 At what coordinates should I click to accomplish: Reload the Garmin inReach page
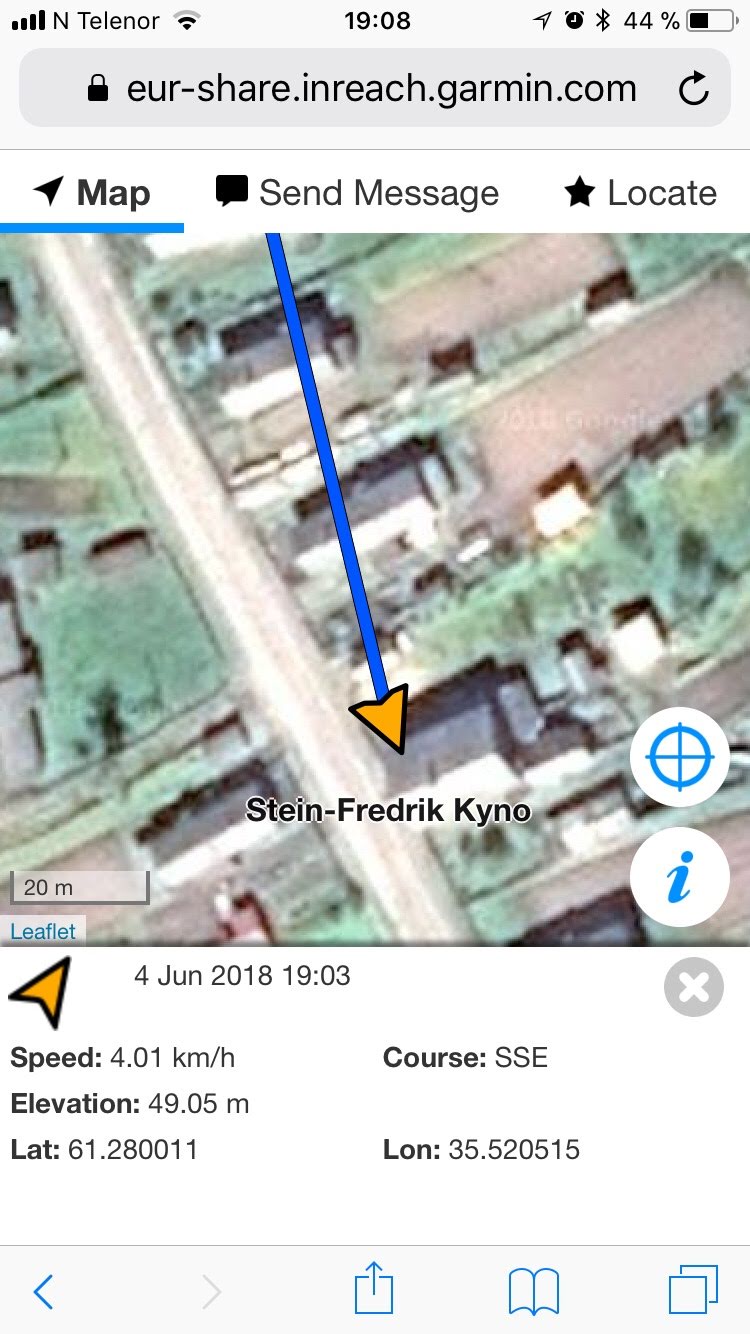(693, 90)
